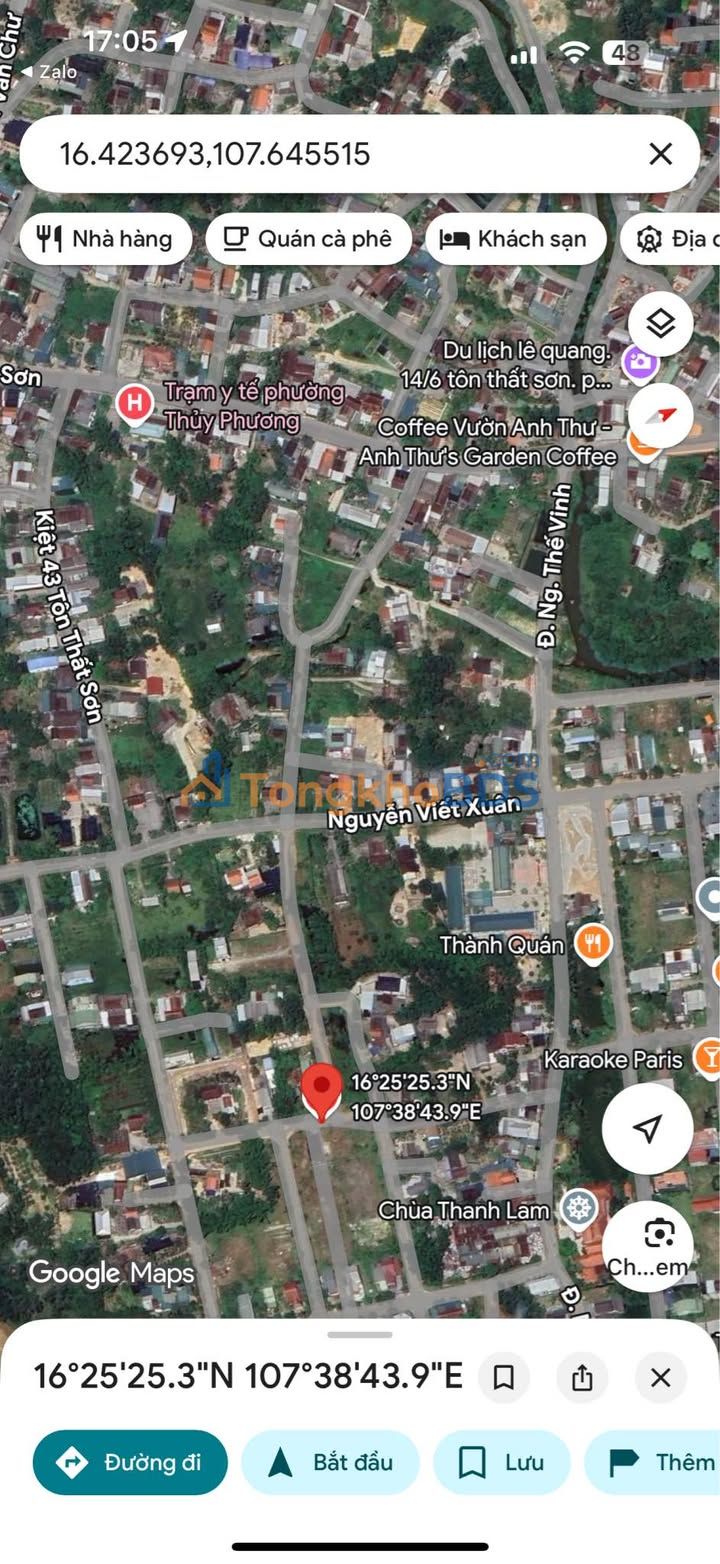Open Trạm y tế phường Thủy Phương marker
720x1564 pixels.
pyautogui.click(x=134, y=405)
